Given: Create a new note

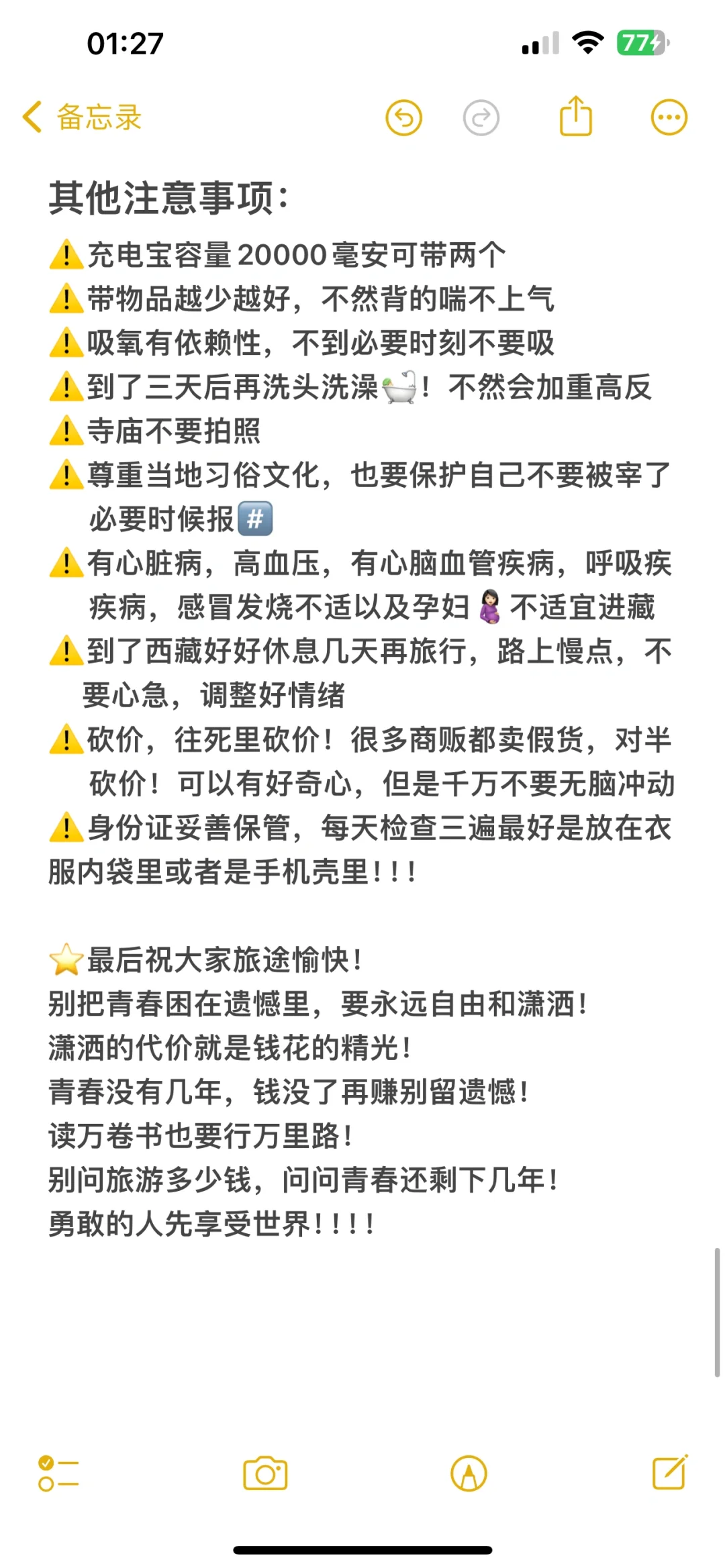Looking at the screenshot, I should 669,1472.
